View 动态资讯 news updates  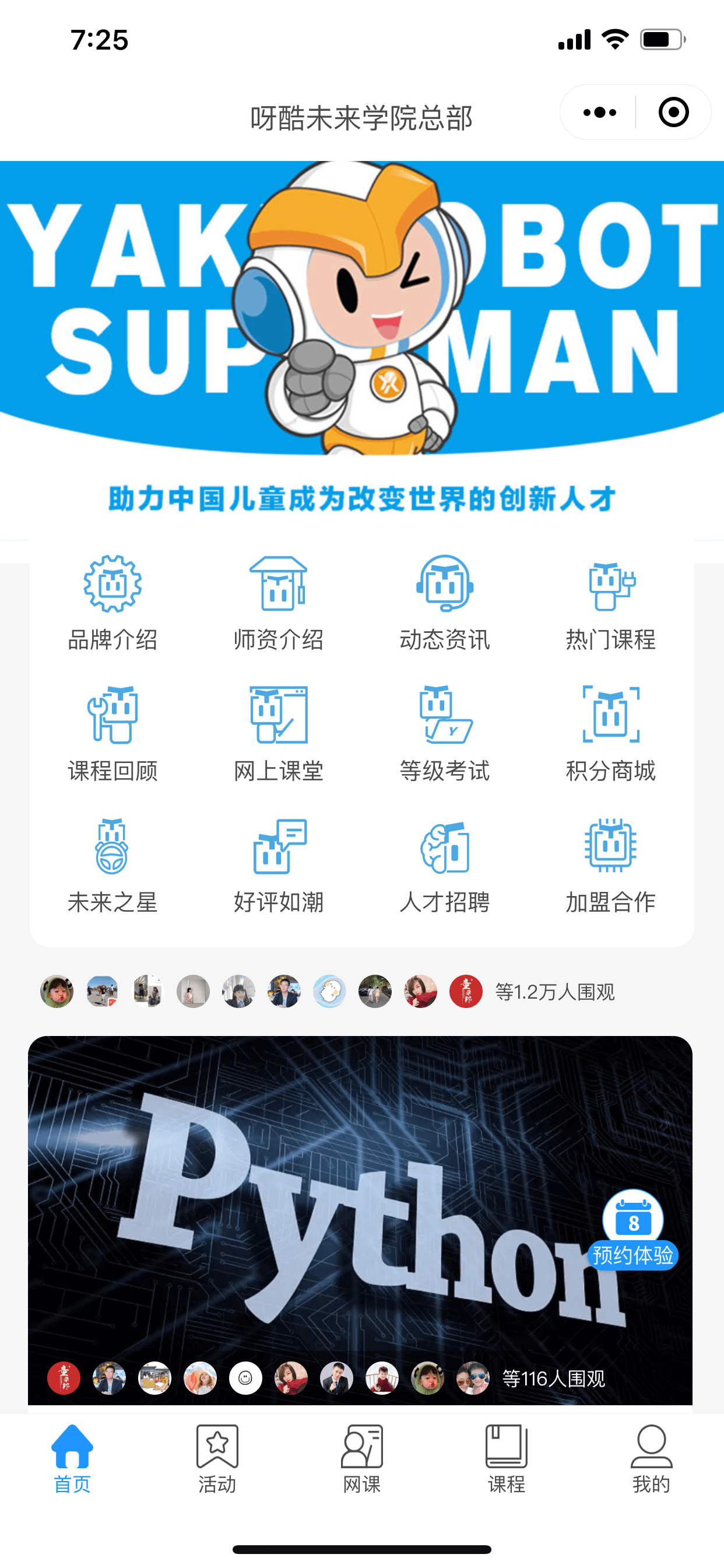(x=445, y=603)
